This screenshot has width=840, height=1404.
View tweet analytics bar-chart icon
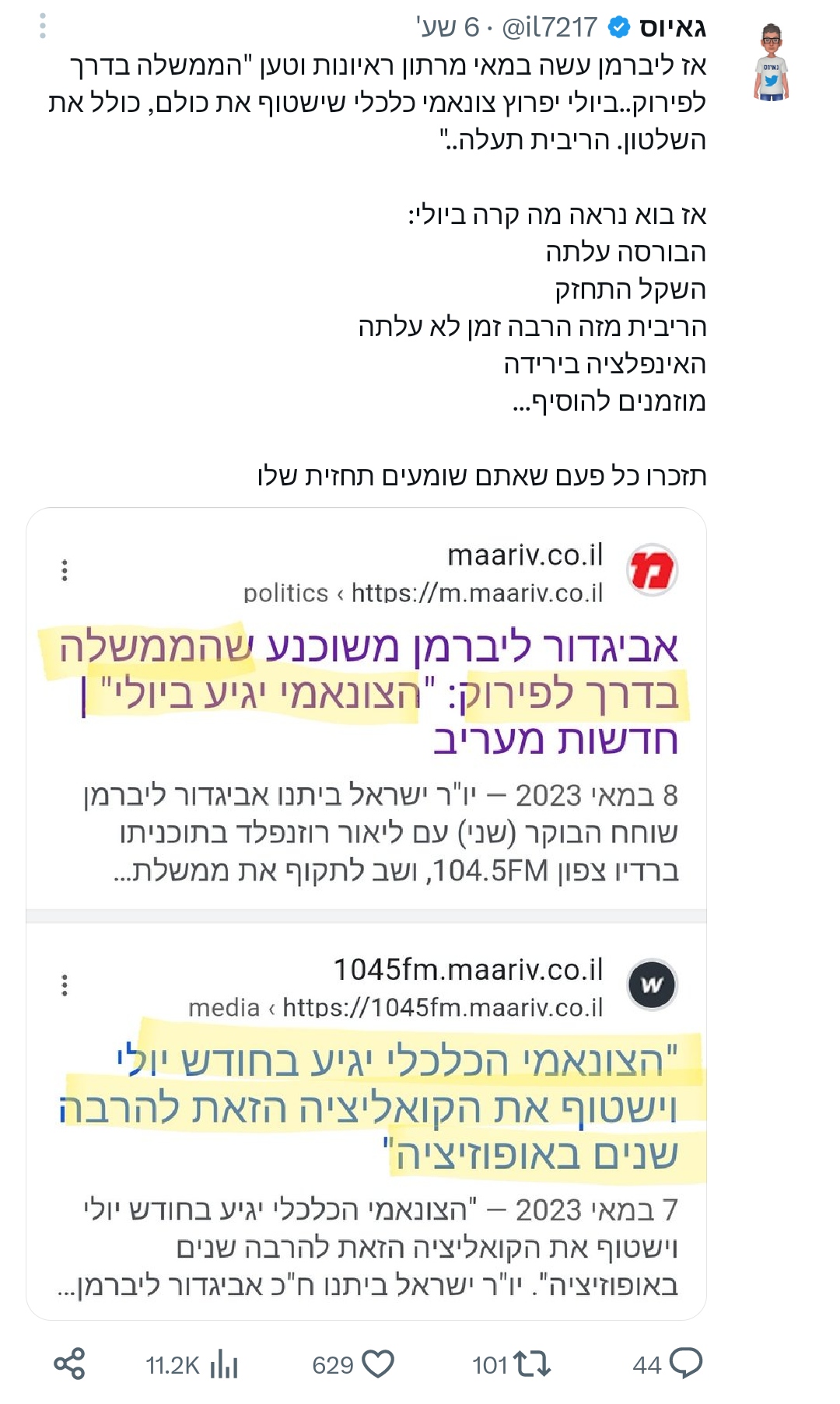pyautogui.click(x=224, y=1364)
